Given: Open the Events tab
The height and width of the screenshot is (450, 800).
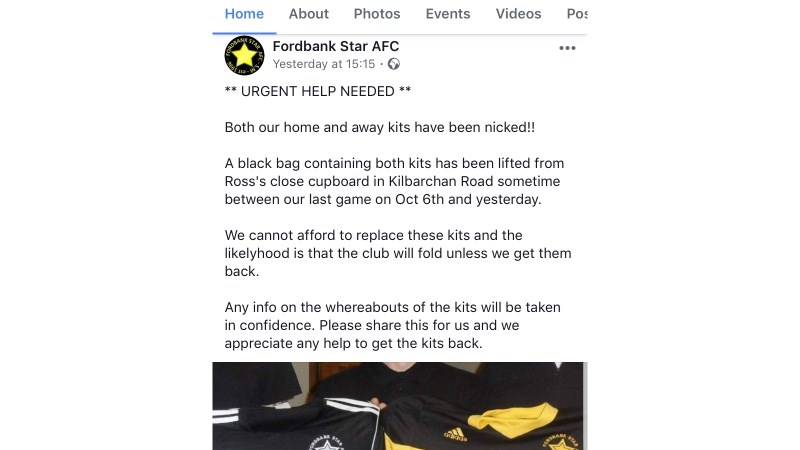Looking at the screenshot, I should click(447, 14).
